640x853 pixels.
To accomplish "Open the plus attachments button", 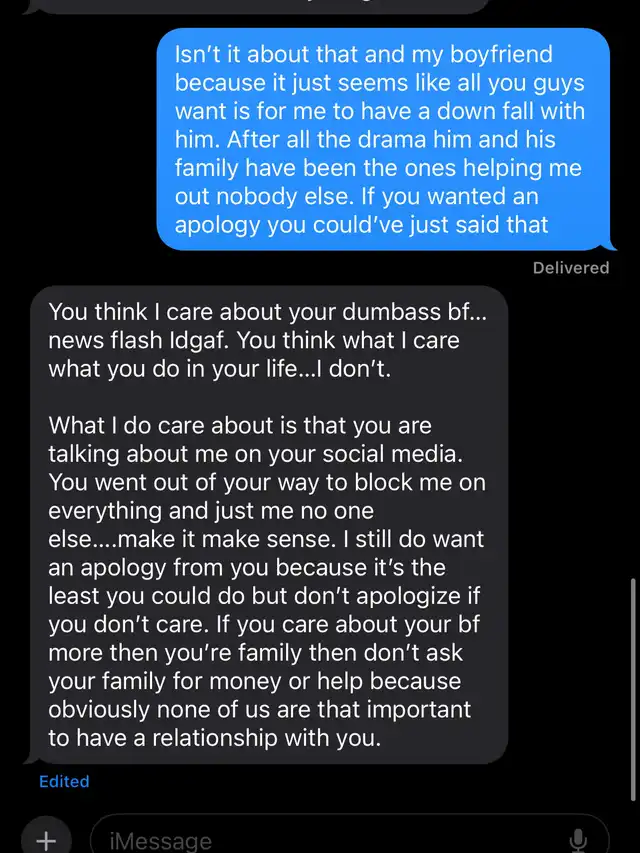I will 46,838.
